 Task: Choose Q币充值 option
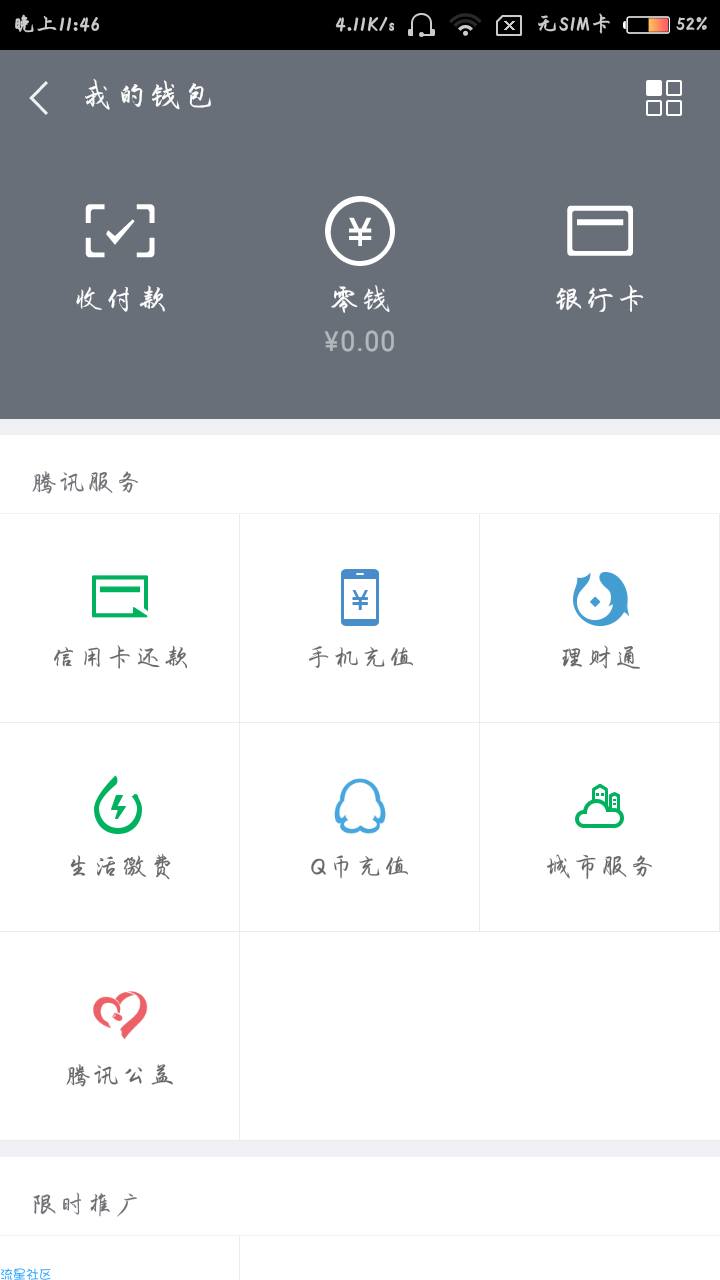coord(360,827)
